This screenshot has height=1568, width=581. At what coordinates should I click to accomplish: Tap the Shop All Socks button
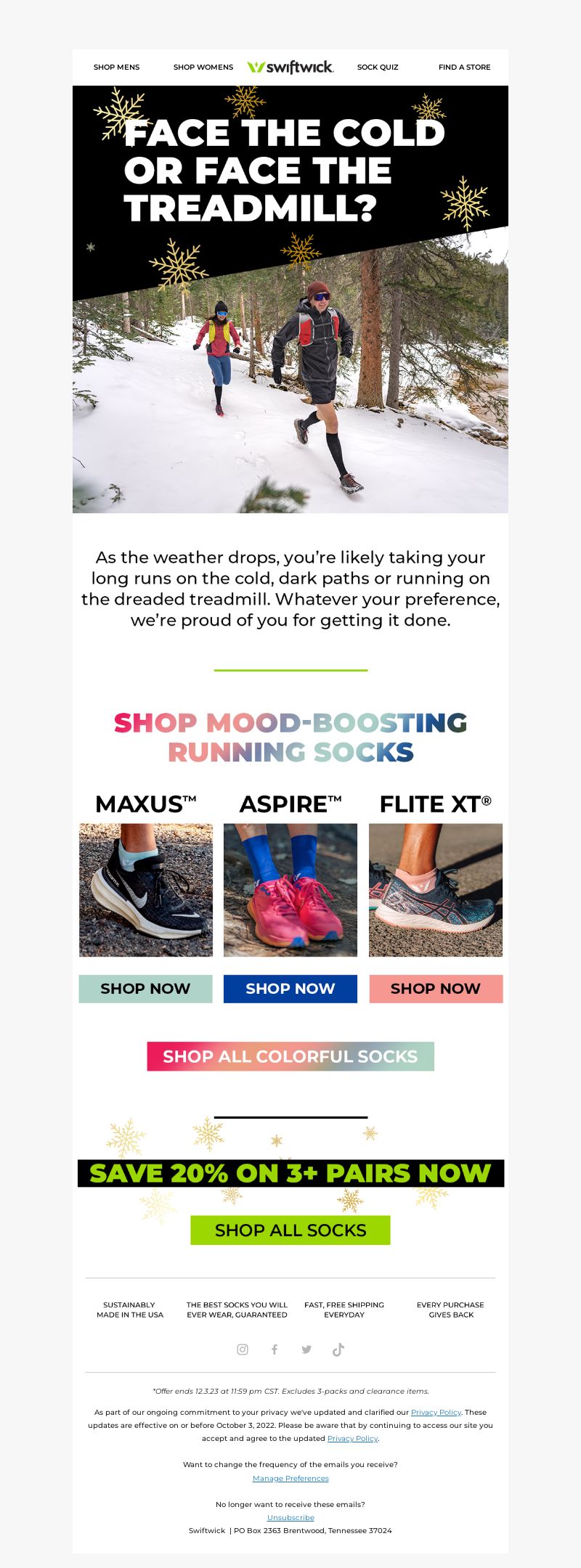click(290, 1230)
